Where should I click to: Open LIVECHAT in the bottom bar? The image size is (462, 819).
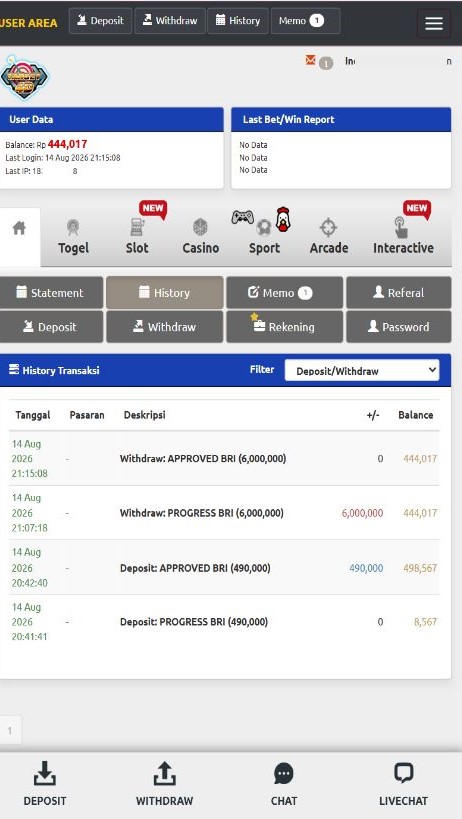tap(404, 784)
